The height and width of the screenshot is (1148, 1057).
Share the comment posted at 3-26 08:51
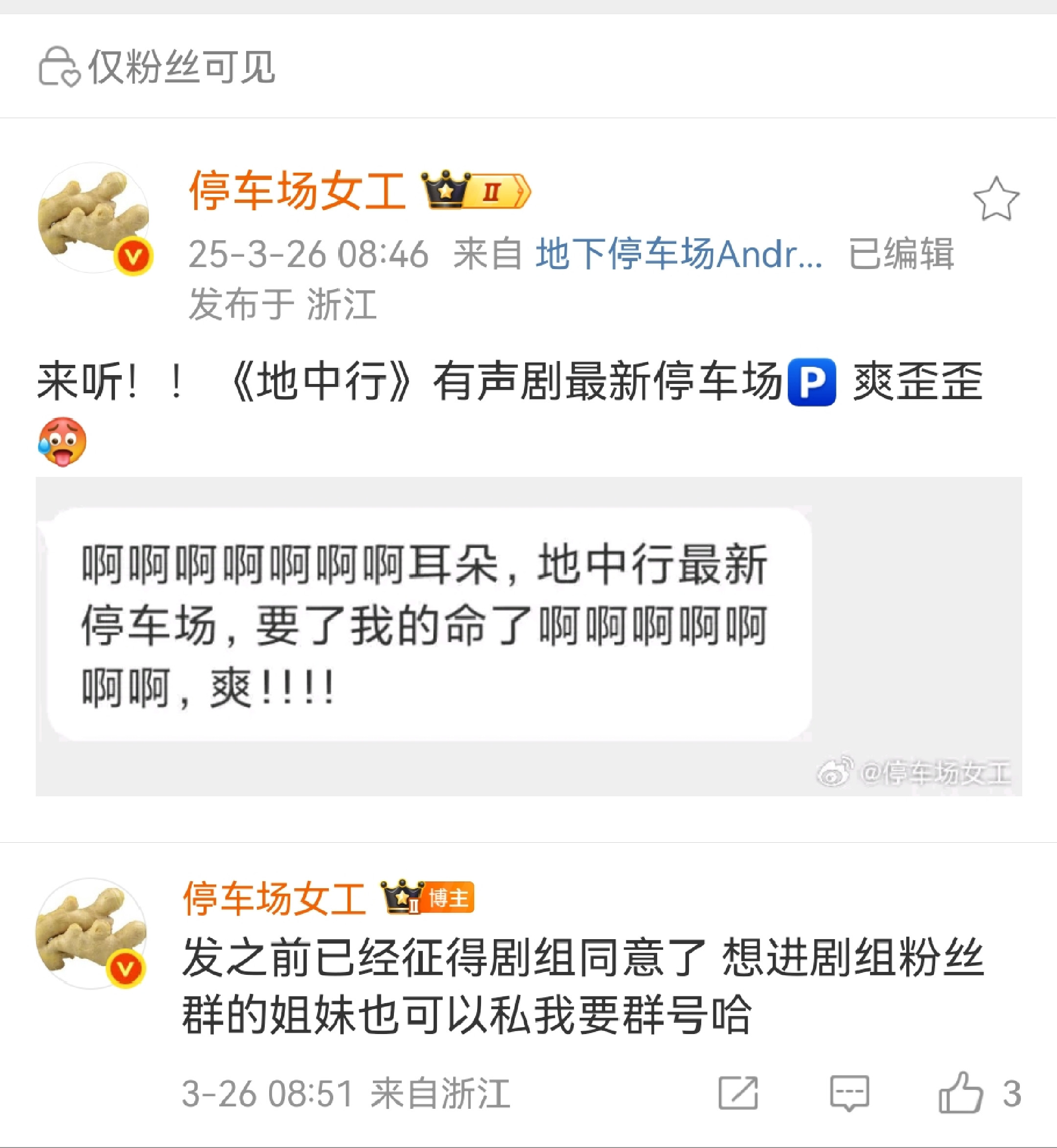point(738,1093)
